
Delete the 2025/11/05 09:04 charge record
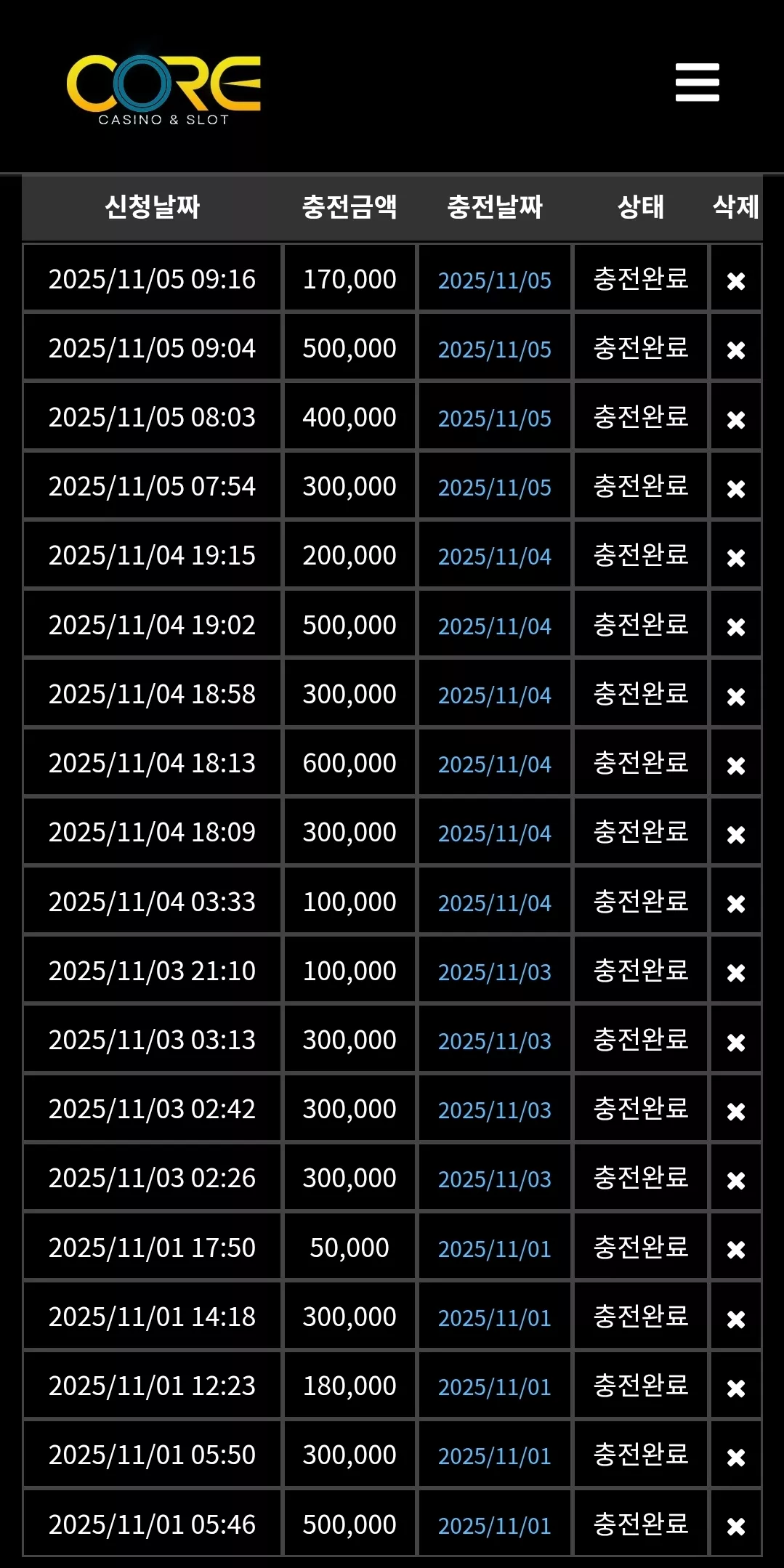[x=736, y=350]
